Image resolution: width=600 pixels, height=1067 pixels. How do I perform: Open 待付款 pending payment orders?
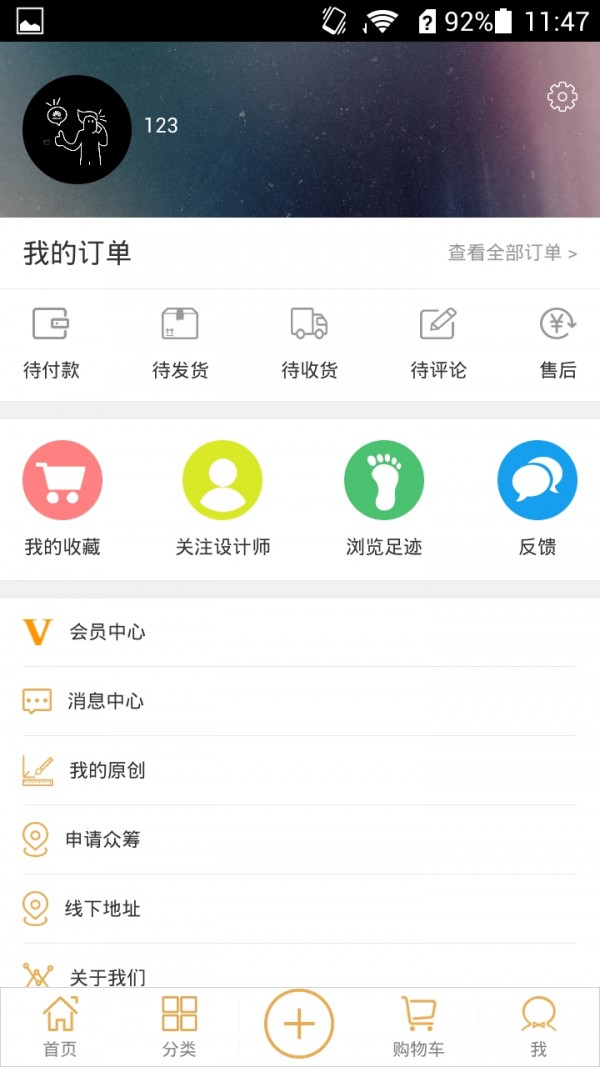[51, 342]
